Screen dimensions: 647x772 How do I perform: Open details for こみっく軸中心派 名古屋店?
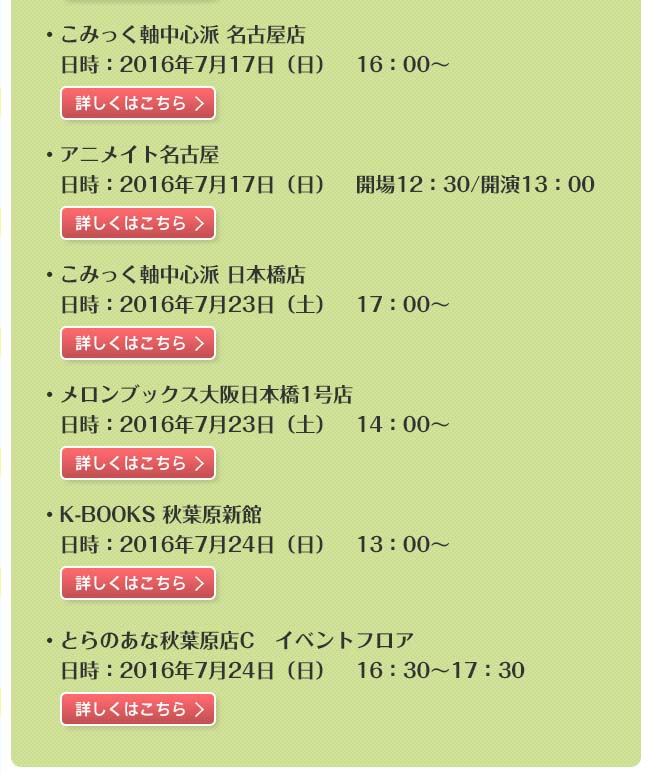(x=138, y=103)
